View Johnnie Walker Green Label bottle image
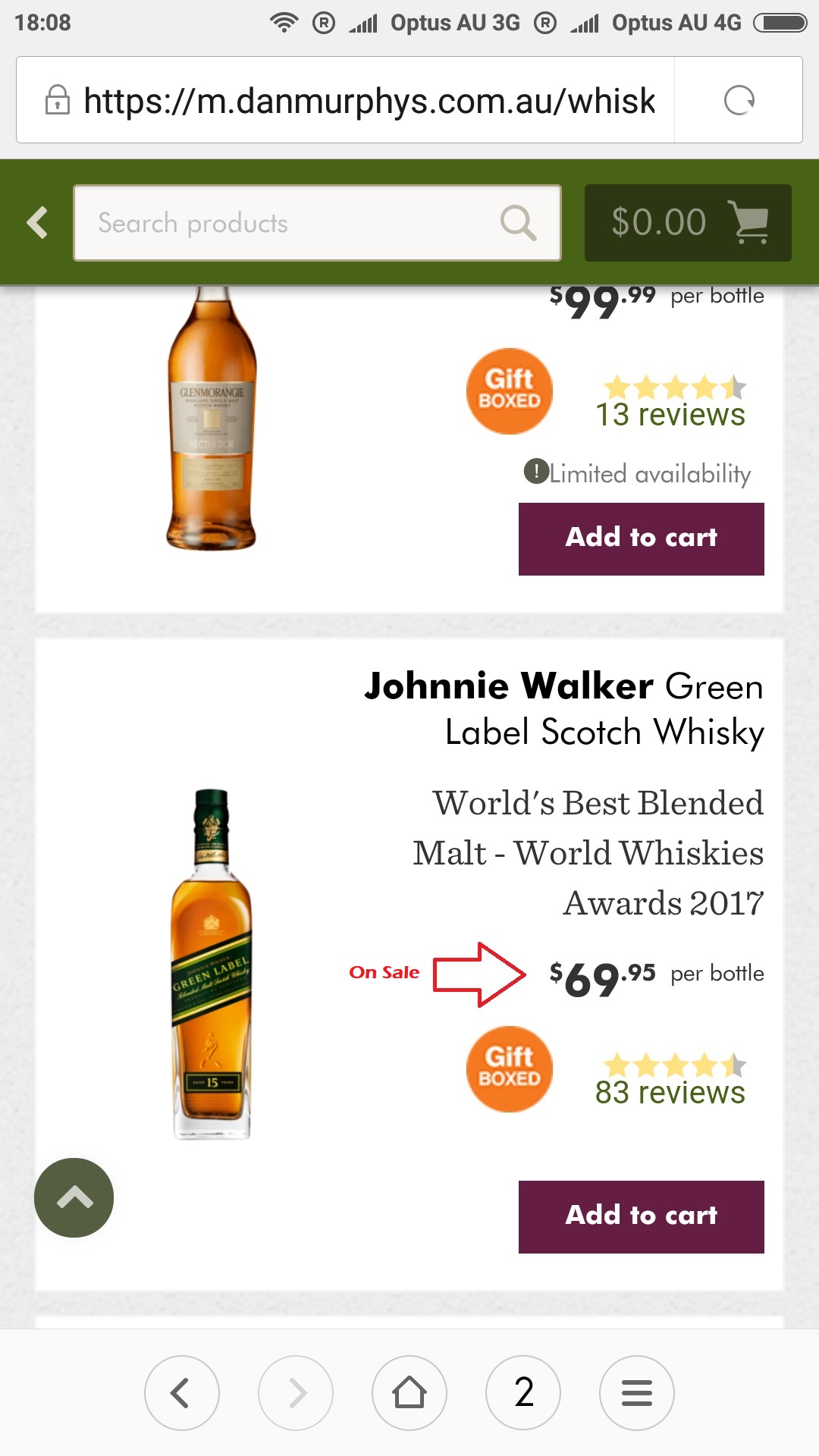 [x=212, y=963]
